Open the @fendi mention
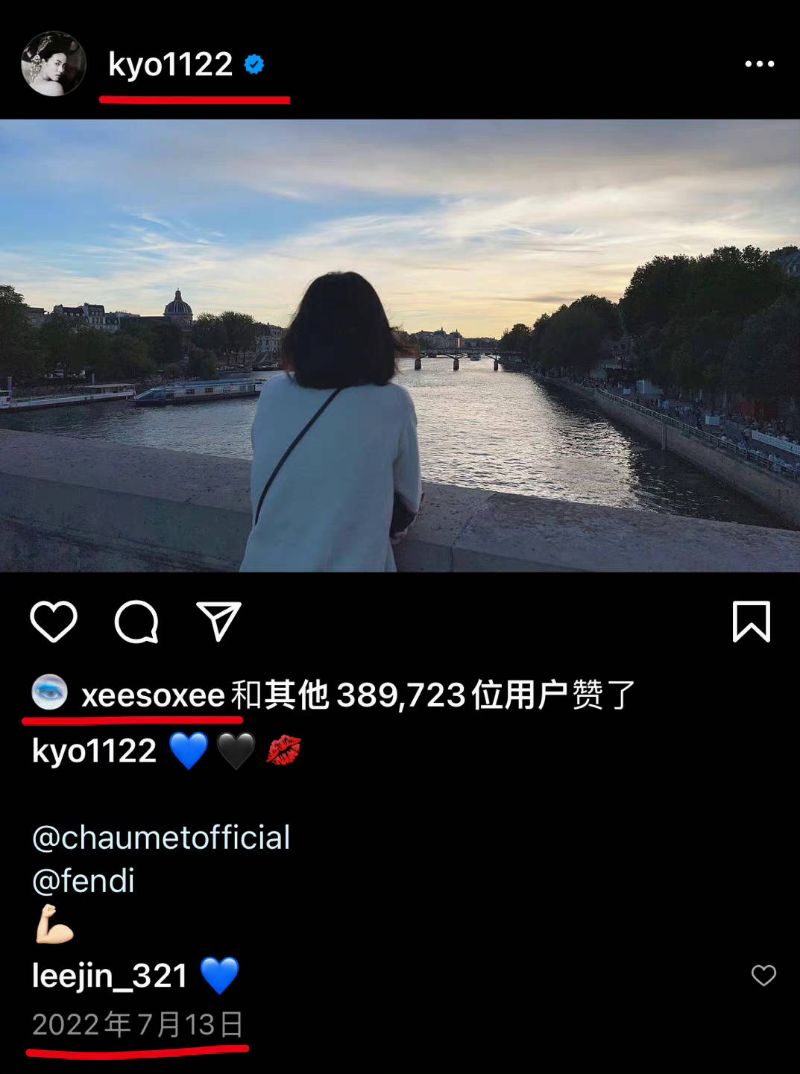 pos(83,881)
